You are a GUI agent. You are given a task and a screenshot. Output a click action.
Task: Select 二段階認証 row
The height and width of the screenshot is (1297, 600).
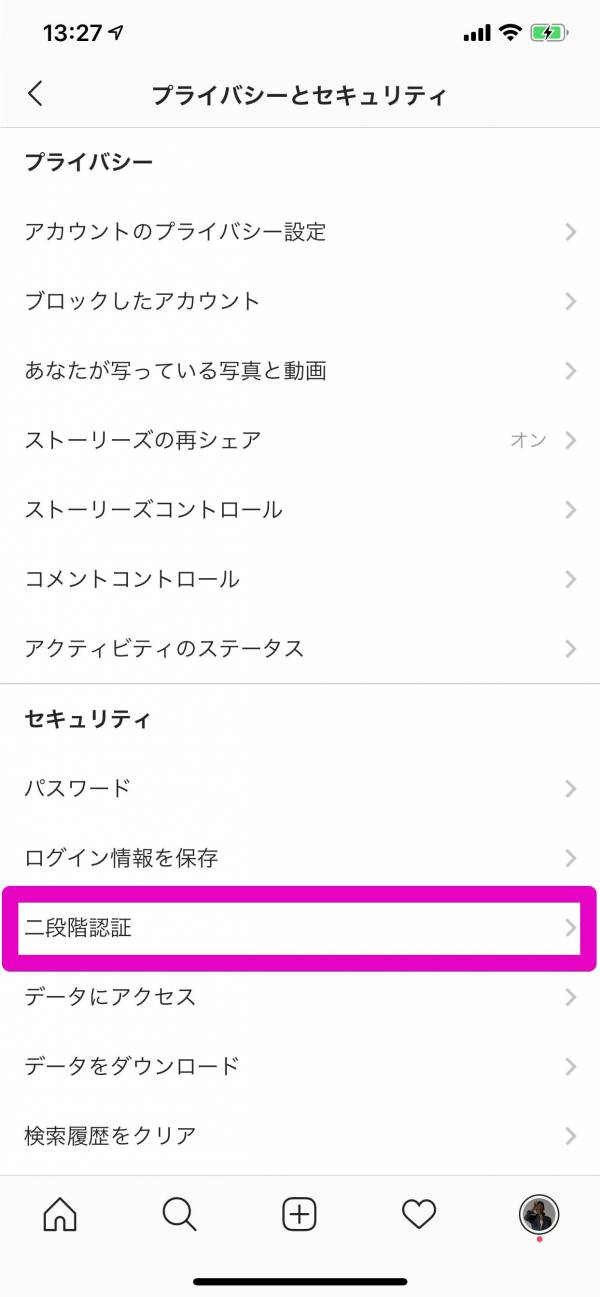[300, 928]
